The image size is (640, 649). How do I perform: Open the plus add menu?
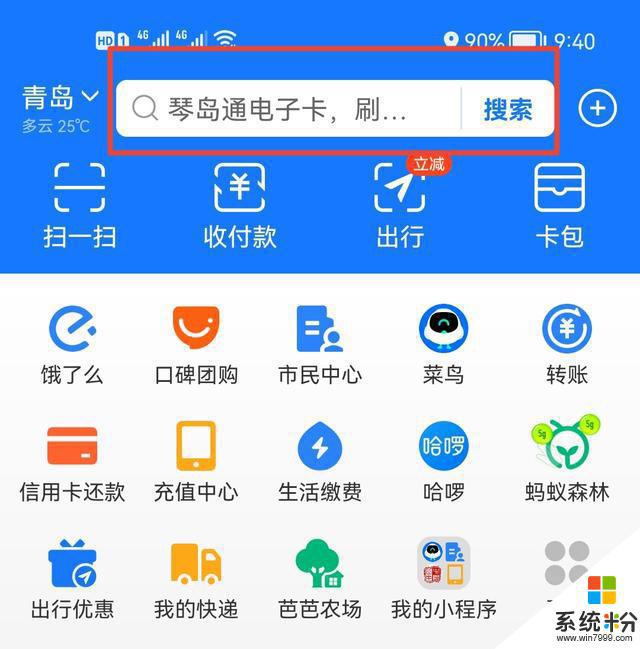pyautogui.click(x=597, y=108)
